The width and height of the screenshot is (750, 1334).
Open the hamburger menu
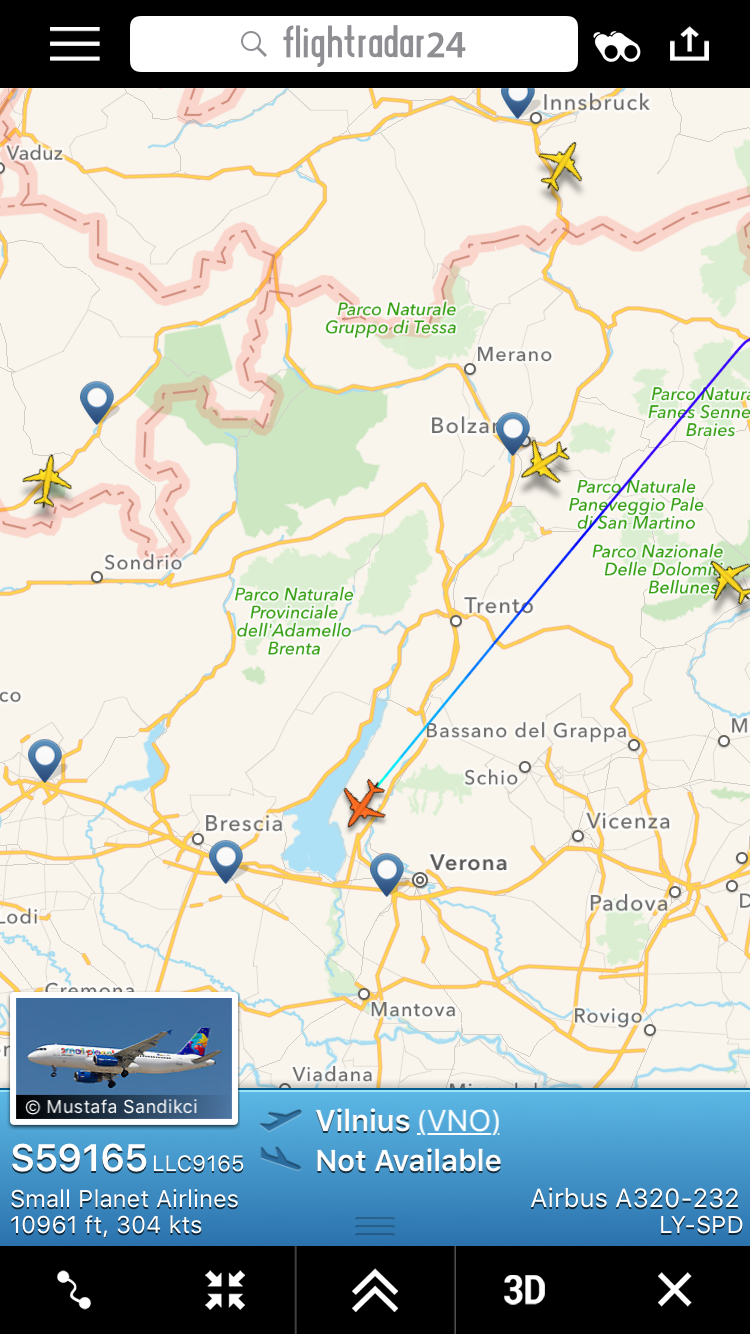click(75, 45)
